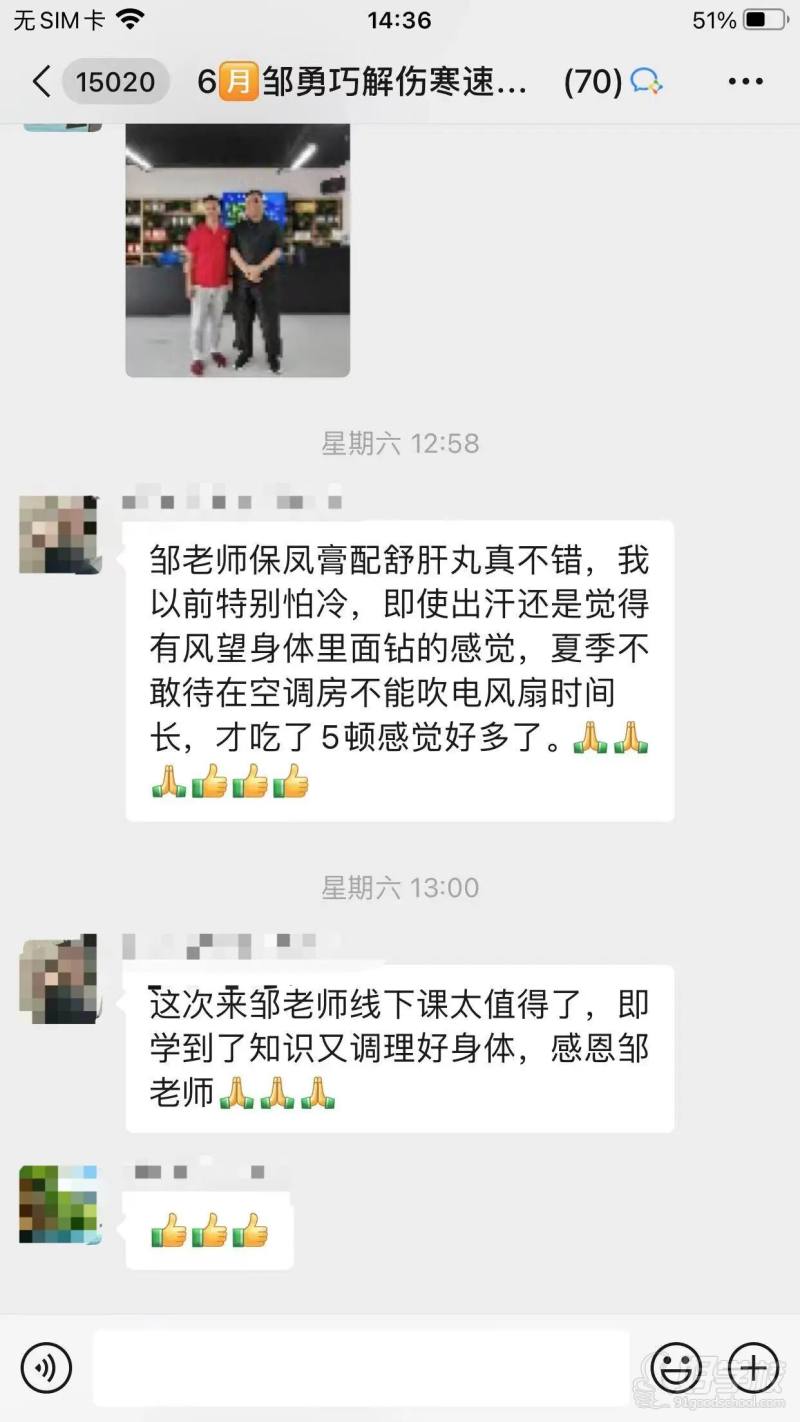Open the emoji picker icon

pyautogui.click(x=676, y=1367)
